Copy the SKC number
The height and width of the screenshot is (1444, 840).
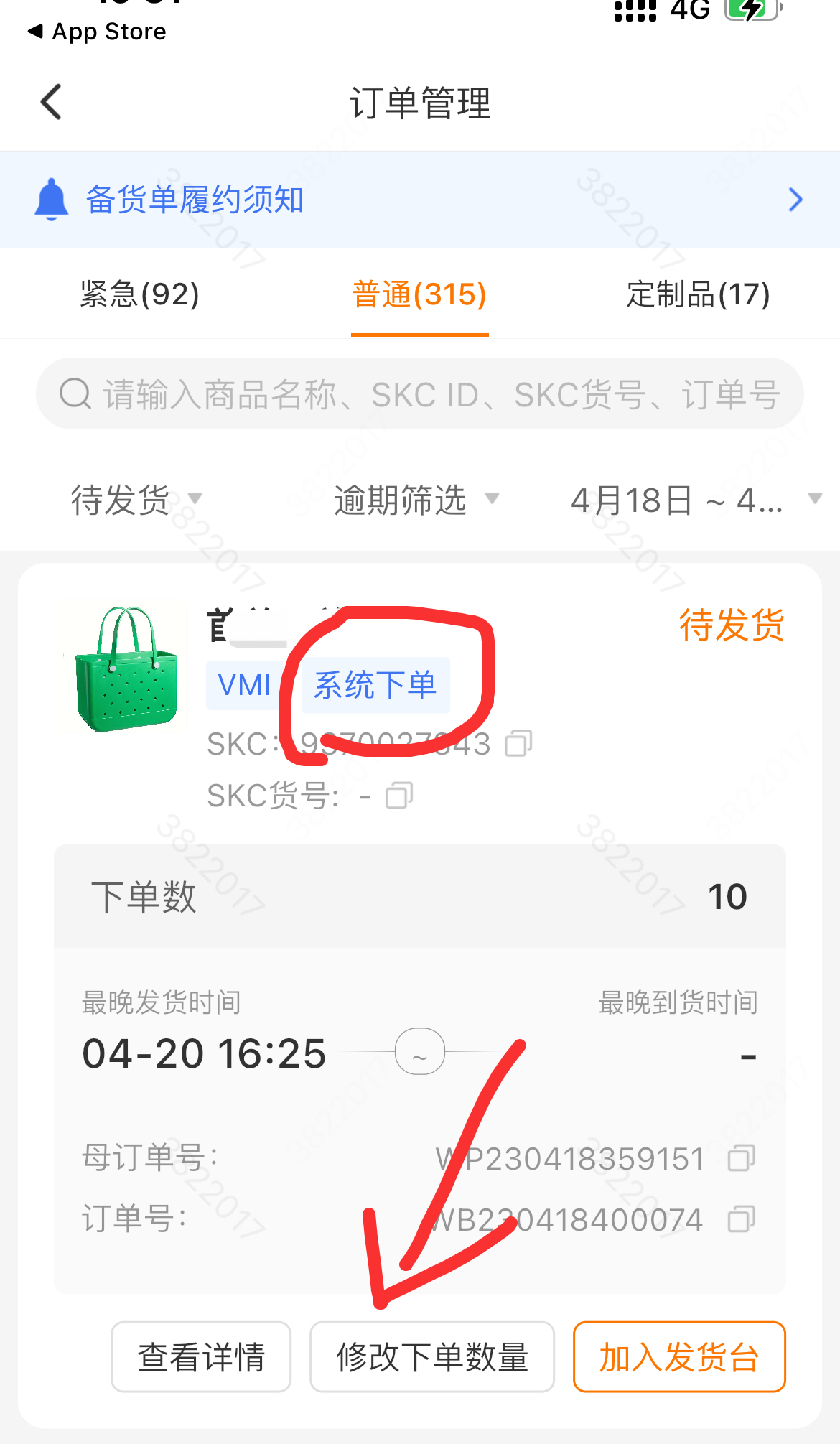518,744
